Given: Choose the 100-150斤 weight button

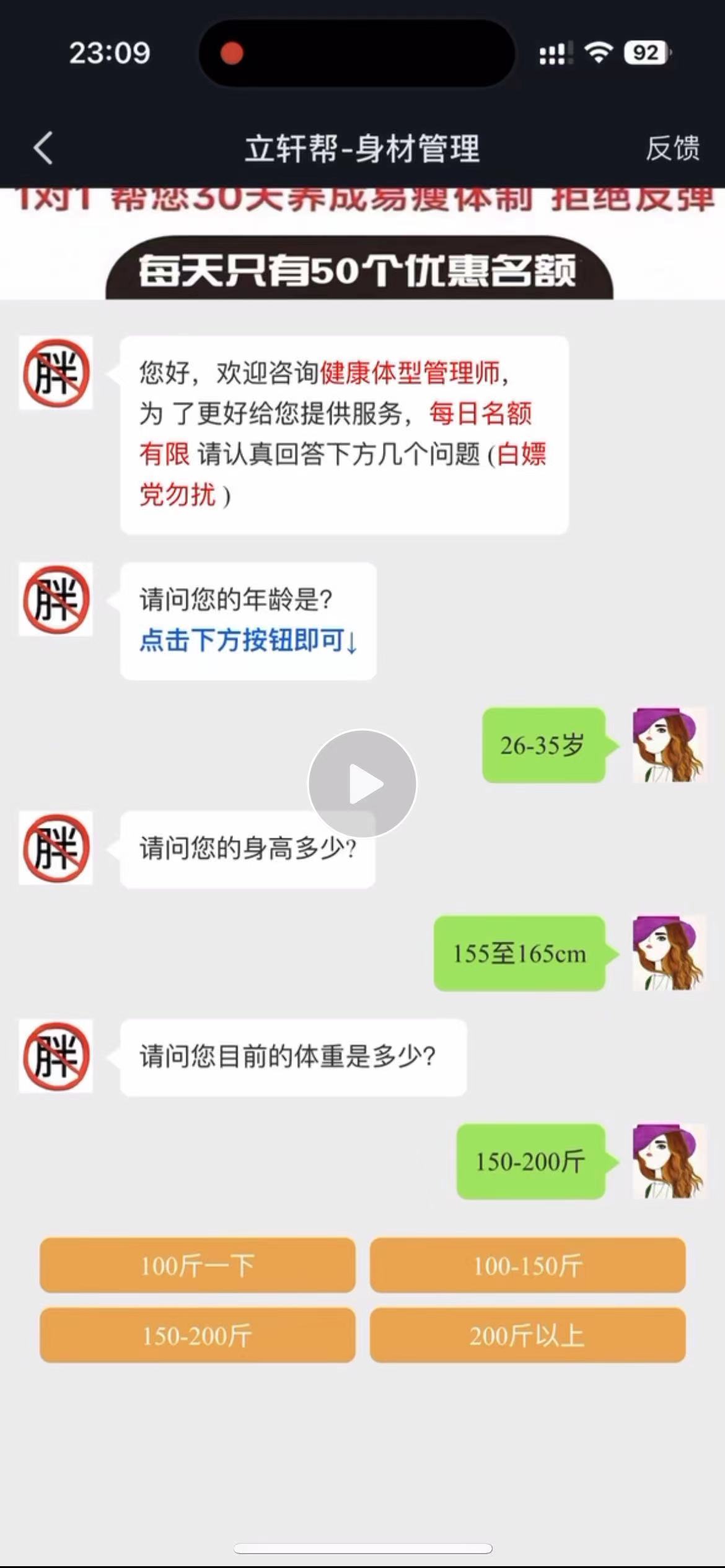Looking at the screenshot, I should tap(527, 1265).
